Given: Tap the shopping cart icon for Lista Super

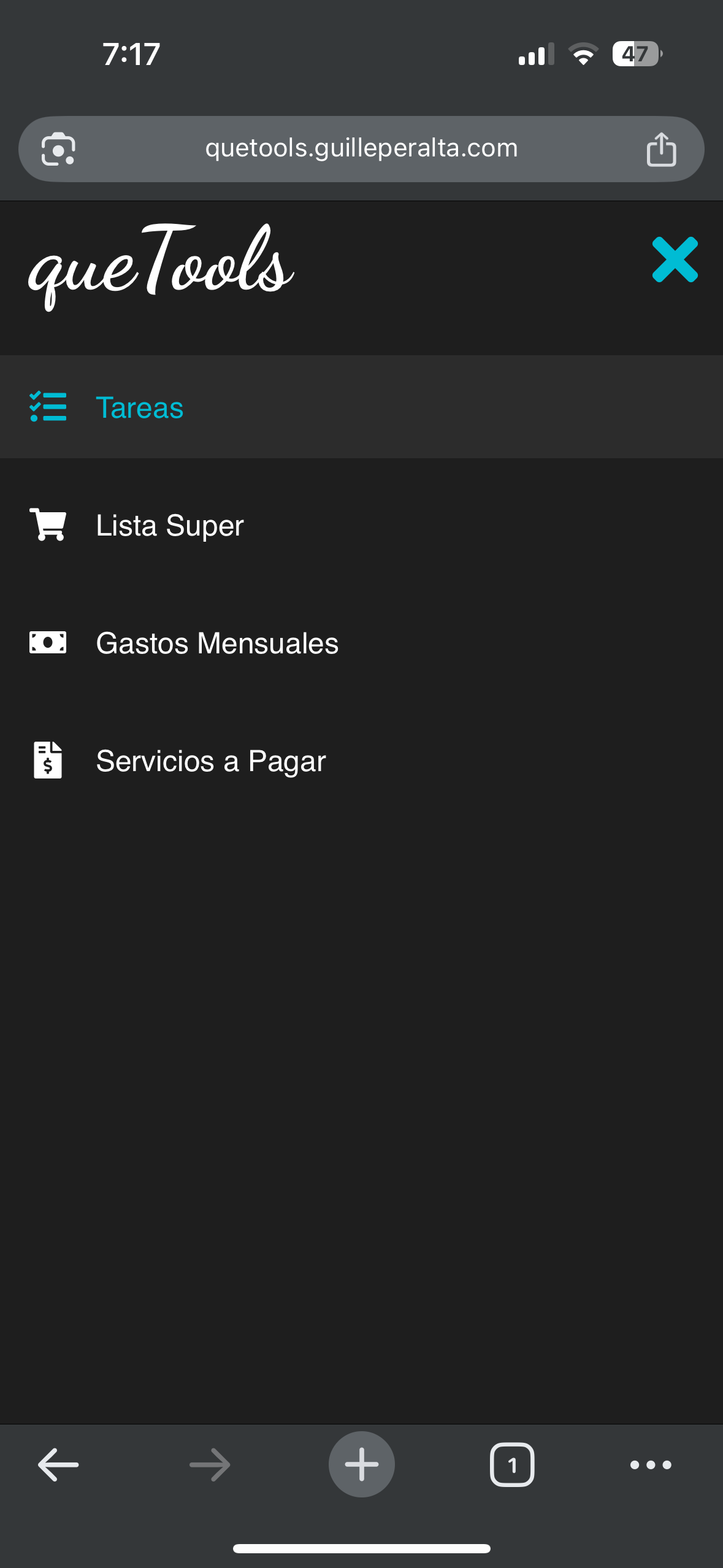Looking at the screenshot, I should (48, 525).
